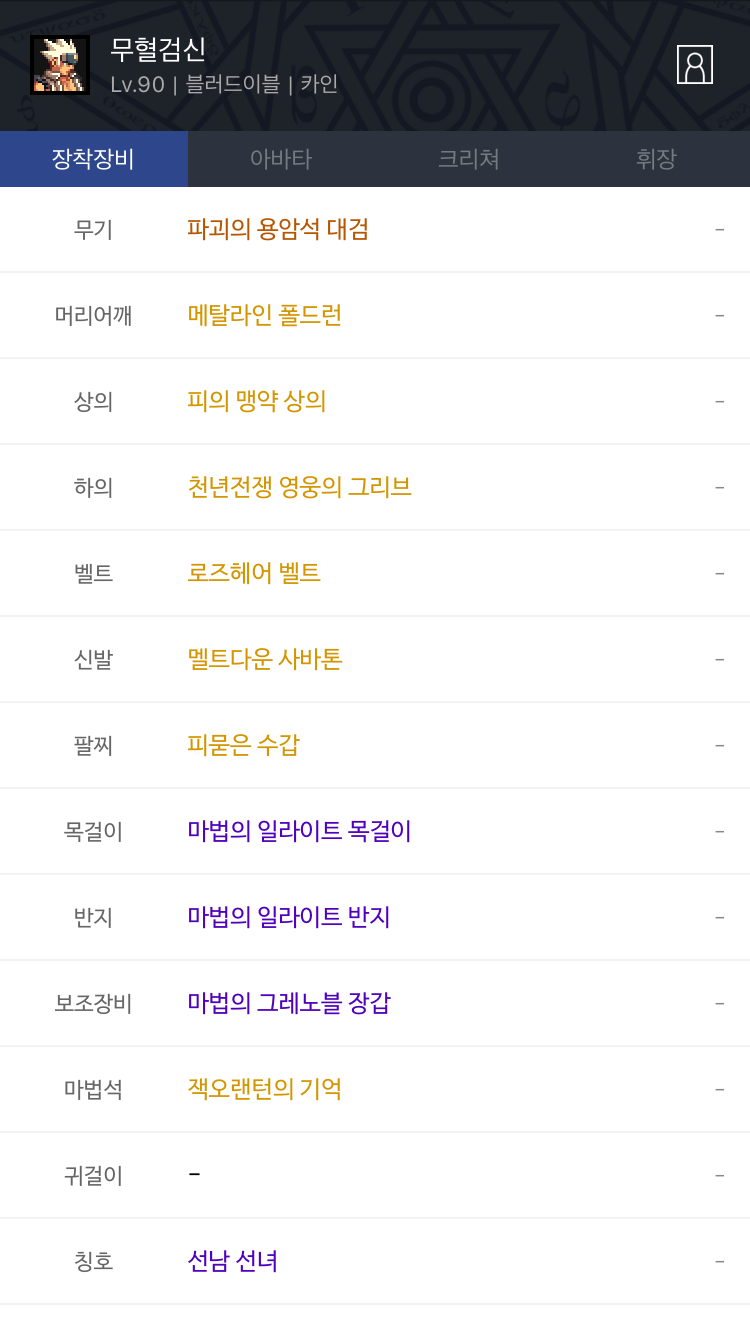Switch to the 아바타 tab
The height and width of the screenshot is (1334, 750).
coord(281,159)
